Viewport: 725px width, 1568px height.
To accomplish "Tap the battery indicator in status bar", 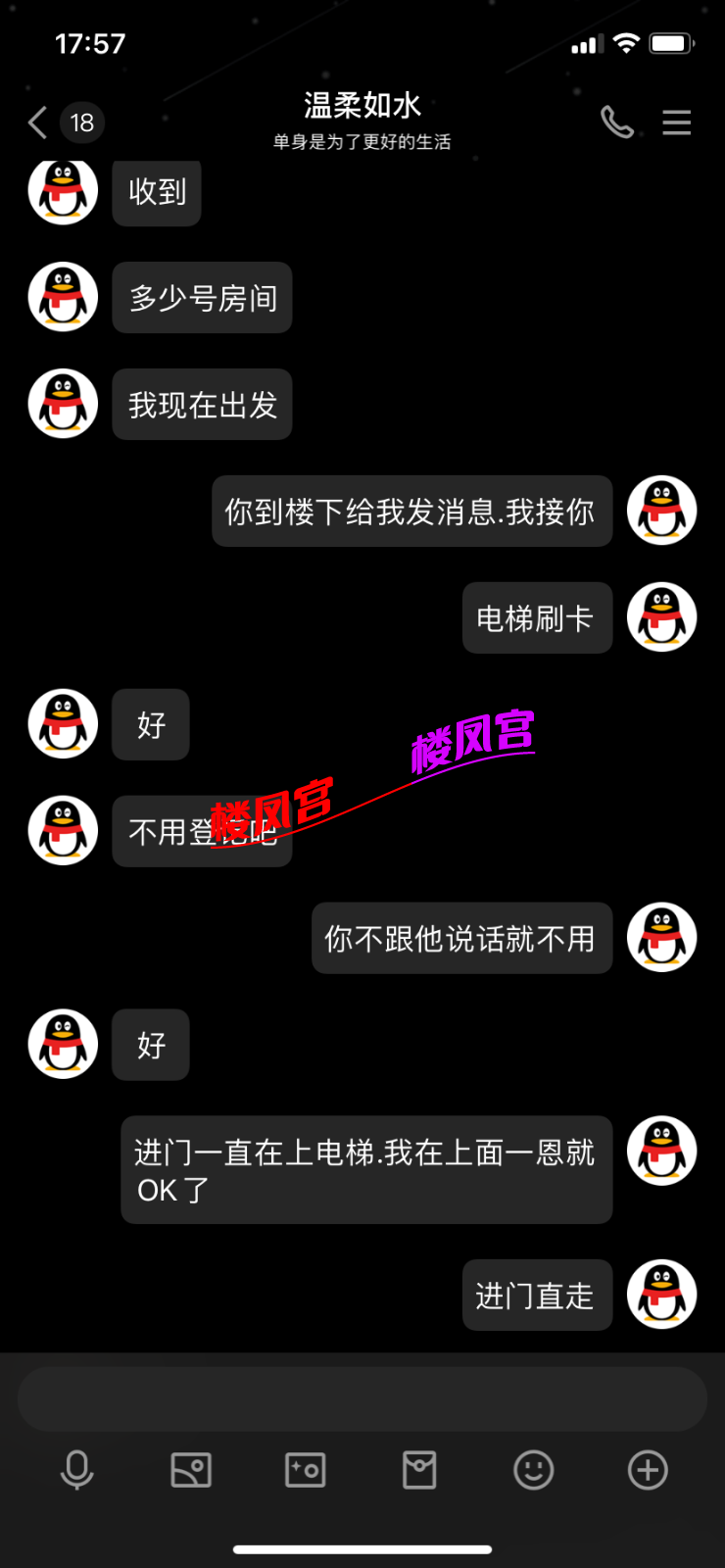I will (x=670, y=42).
